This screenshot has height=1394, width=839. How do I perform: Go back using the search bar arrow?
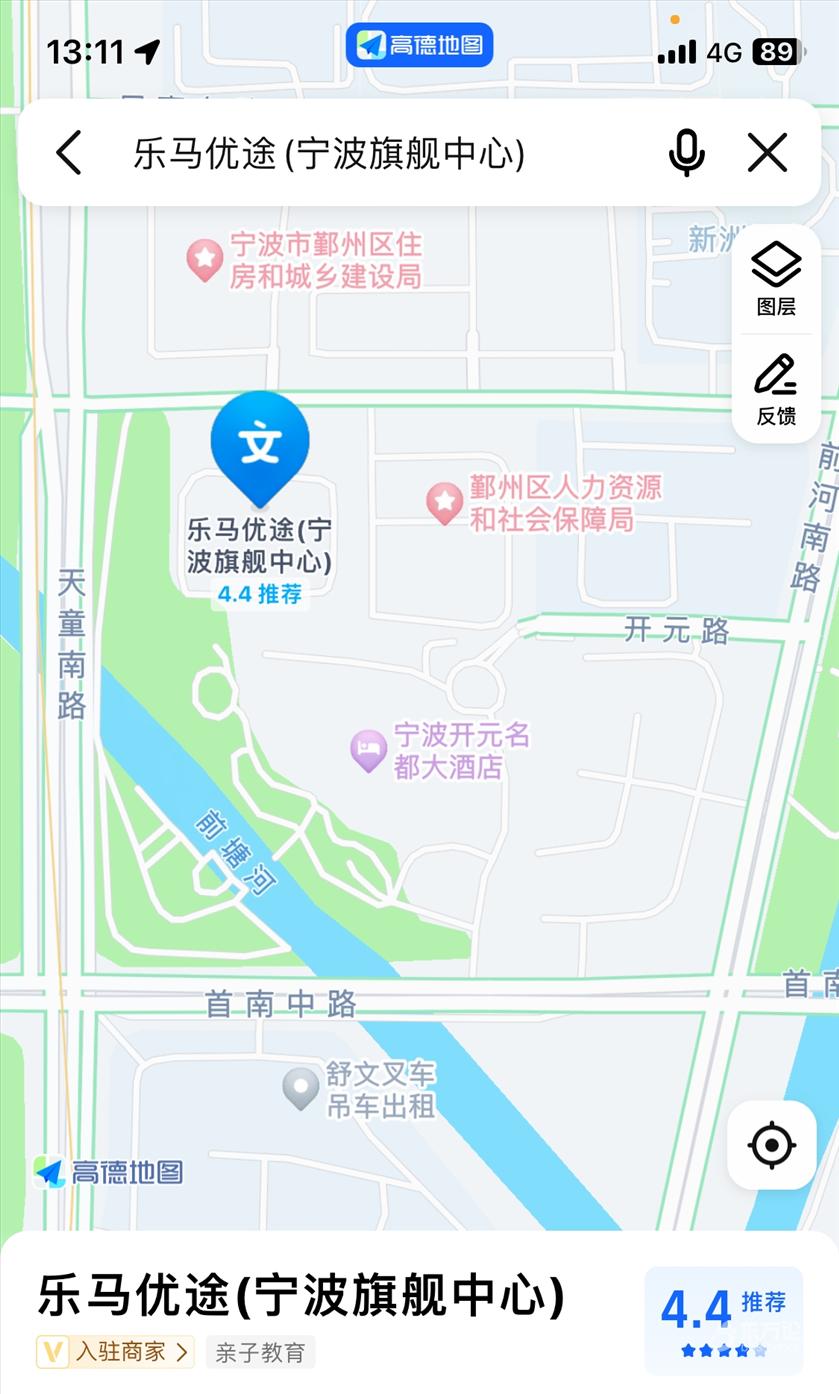point(68,153)
